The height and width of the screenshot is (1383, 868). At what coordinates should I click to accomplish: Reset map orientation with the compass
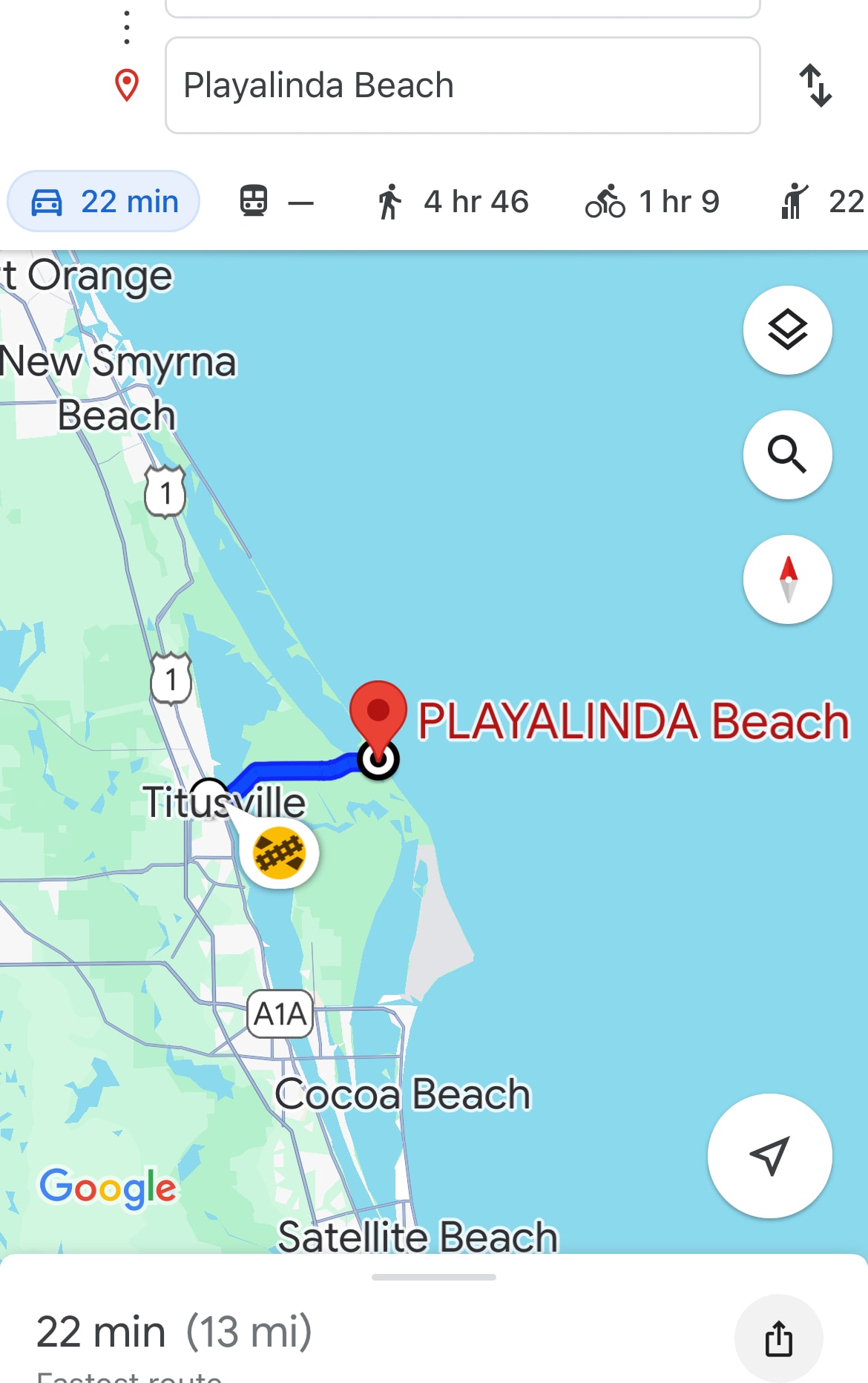click(787, 579)
